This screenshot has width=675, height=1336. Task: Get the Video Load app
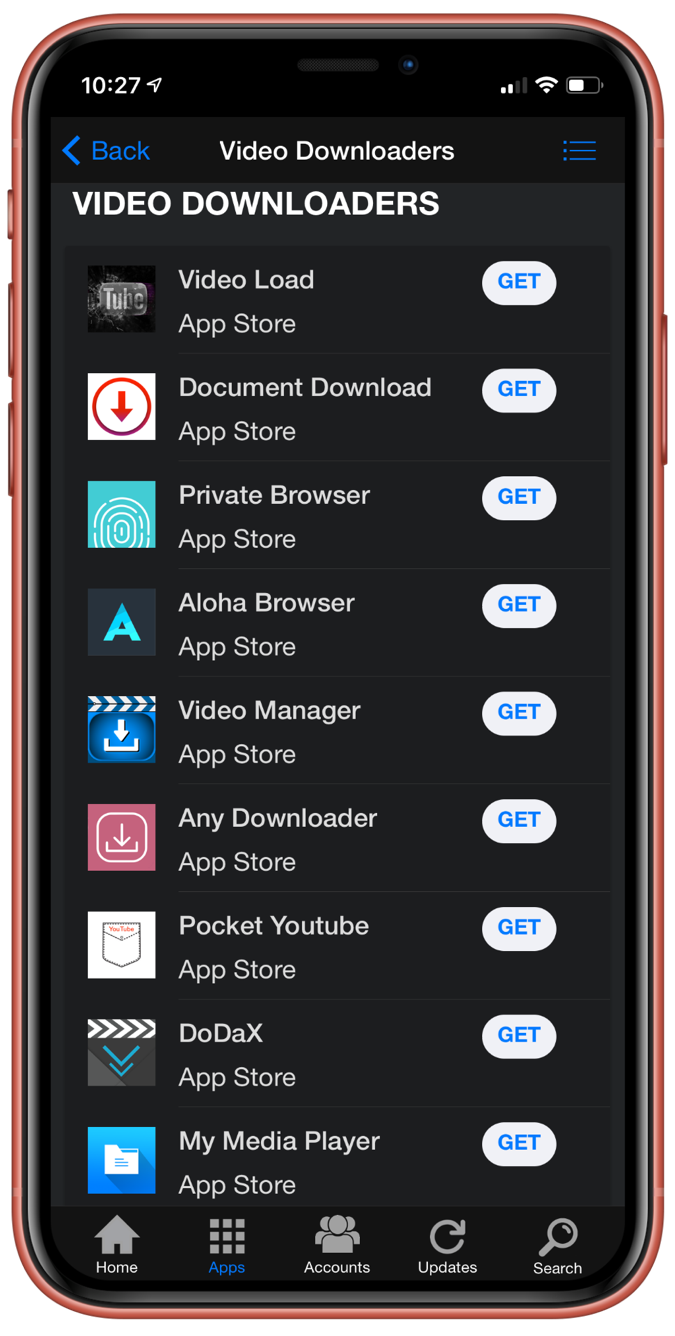(518, 282)
